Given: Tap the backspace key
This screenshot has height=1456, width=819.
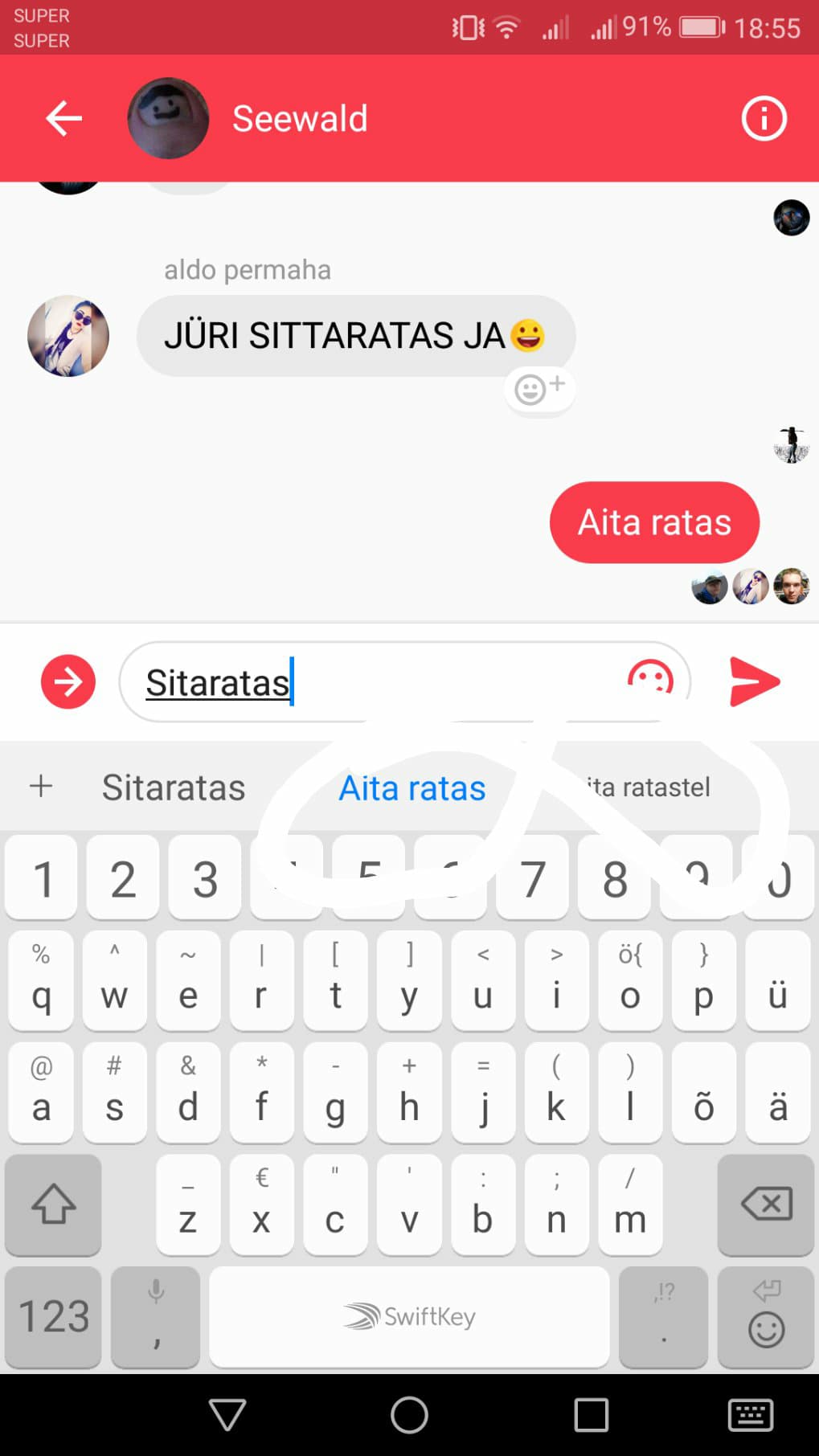Looking at the screenshot, I should (x=766, y=1204).
